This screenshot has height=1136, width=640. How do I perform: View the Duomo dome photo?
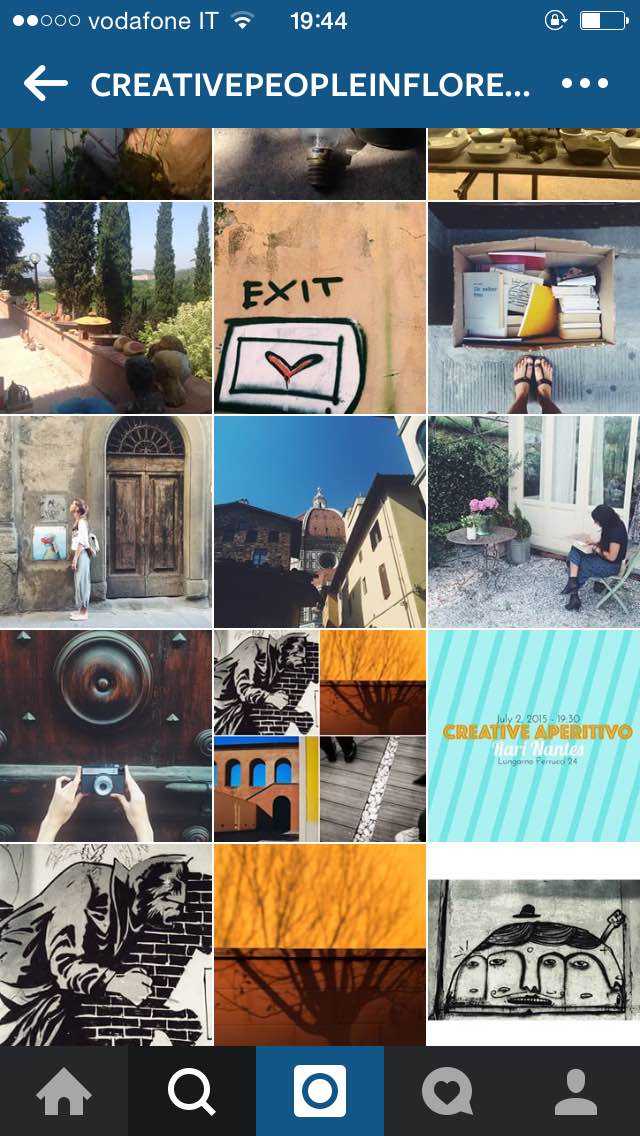coord(320,522)
